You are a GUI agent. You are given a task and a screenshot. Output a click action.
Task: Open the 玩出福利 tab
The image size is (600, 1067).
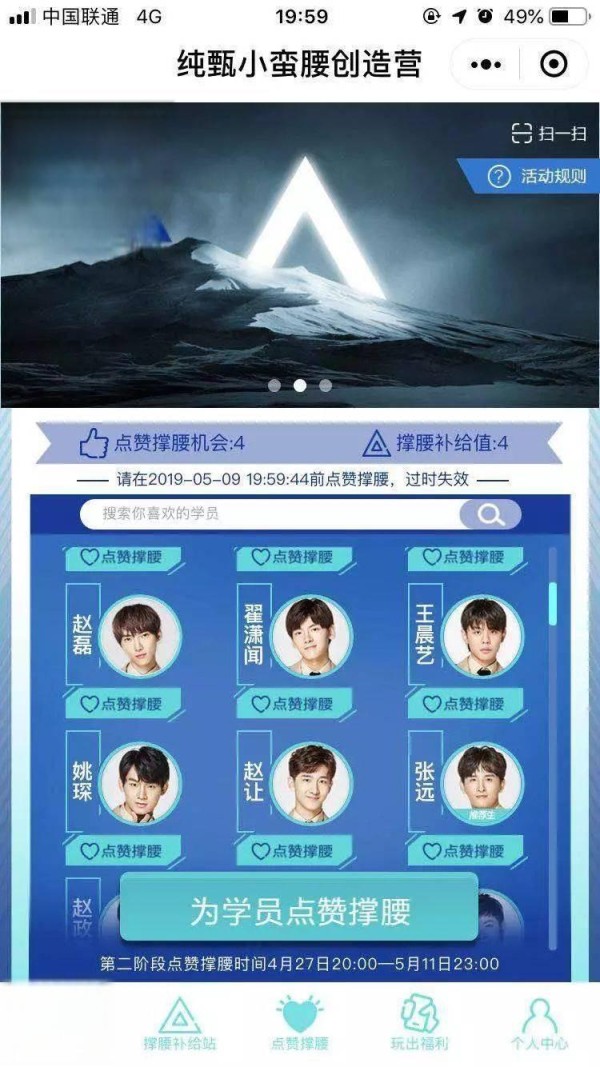coord(420,1023)
